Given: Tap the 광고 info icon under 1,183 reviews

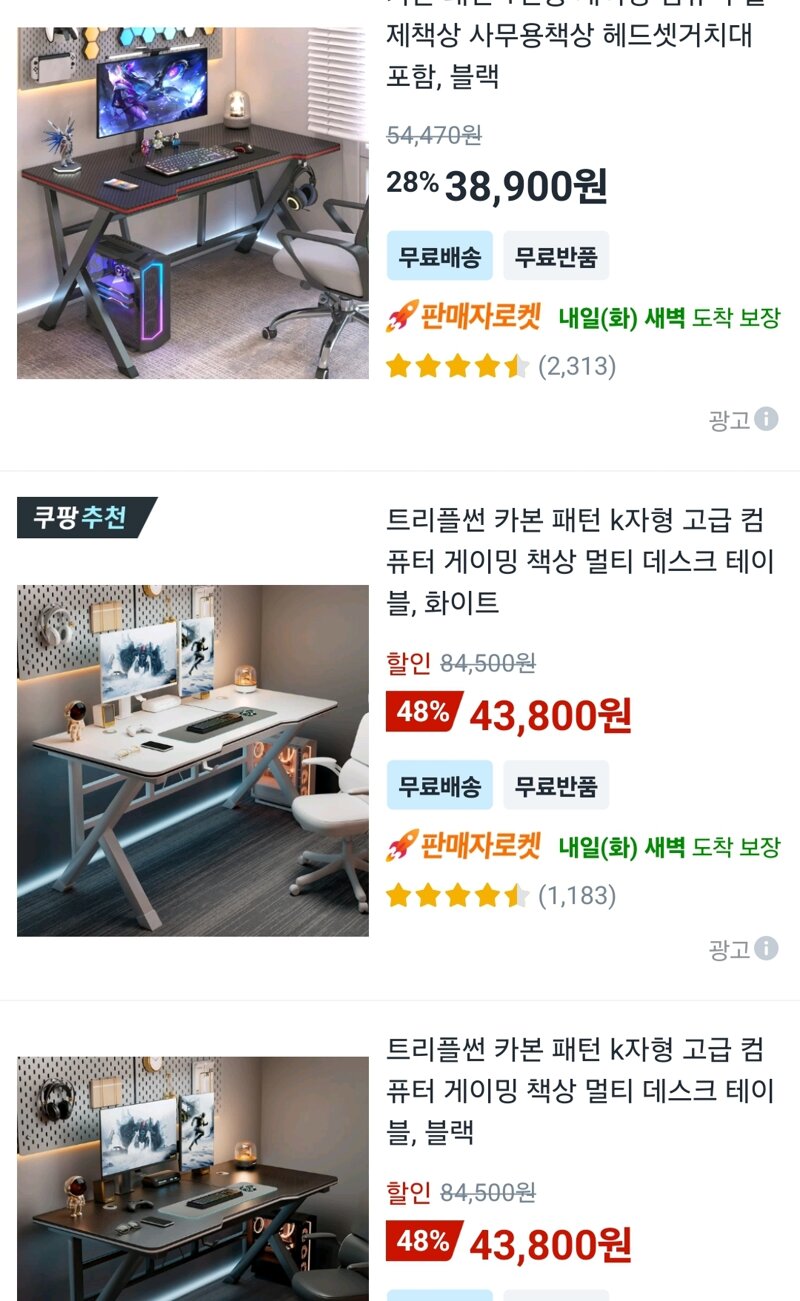Looking at the screenshot, I should [766, 948].
